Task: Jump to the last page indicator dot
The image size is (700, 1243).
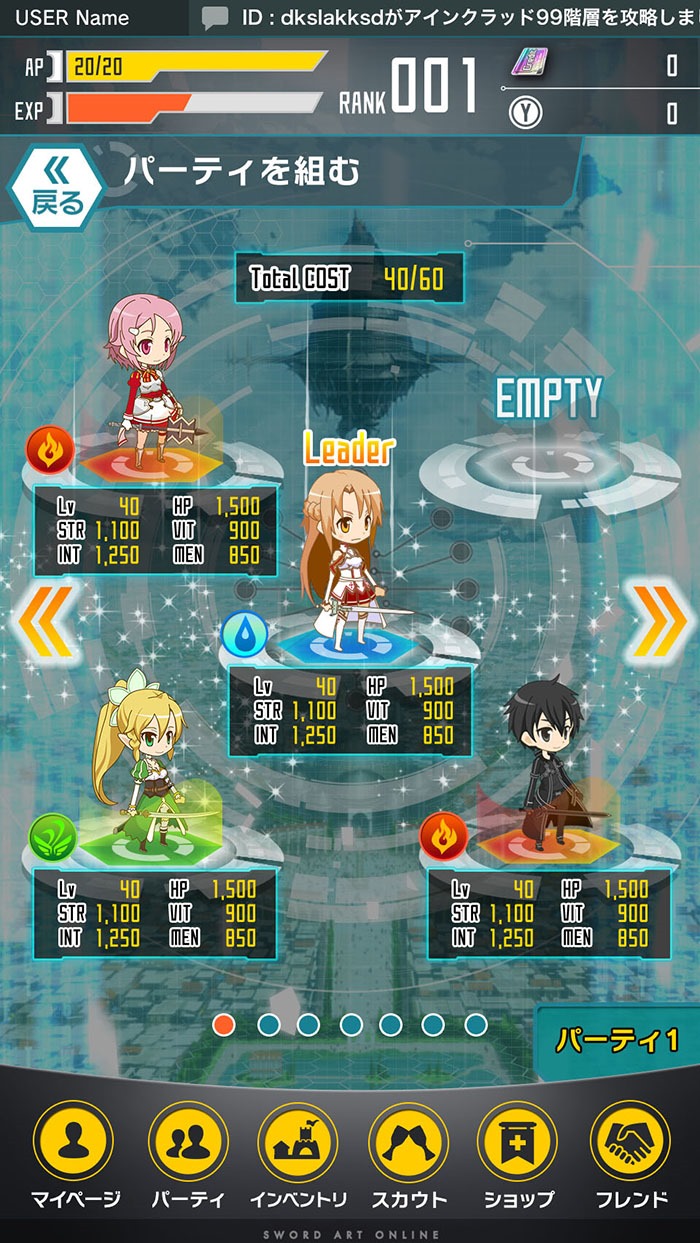Action: (x=476, y=1024)
